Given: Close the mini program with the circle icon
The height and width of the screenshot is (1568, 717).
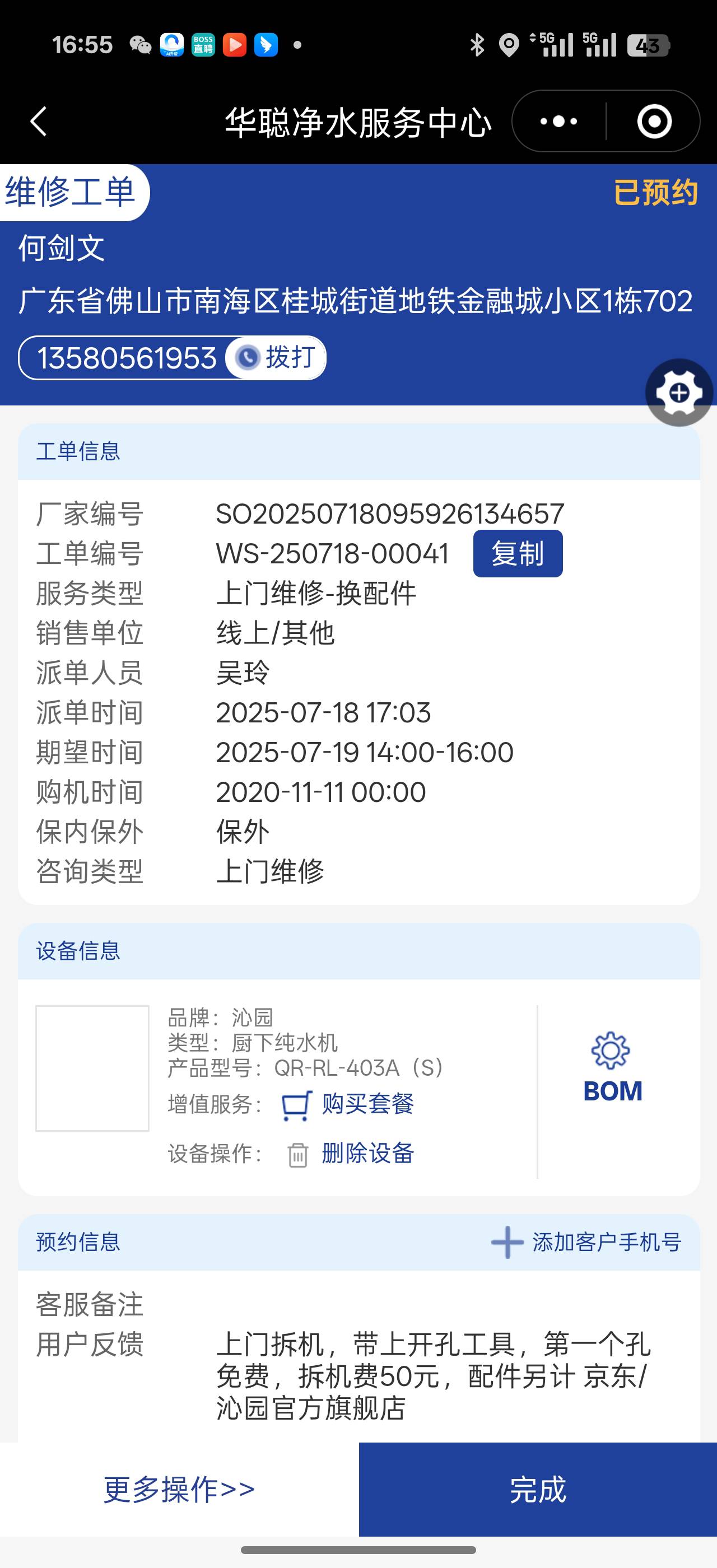Looking at the screenshot, I should click(x=654, y=121).
